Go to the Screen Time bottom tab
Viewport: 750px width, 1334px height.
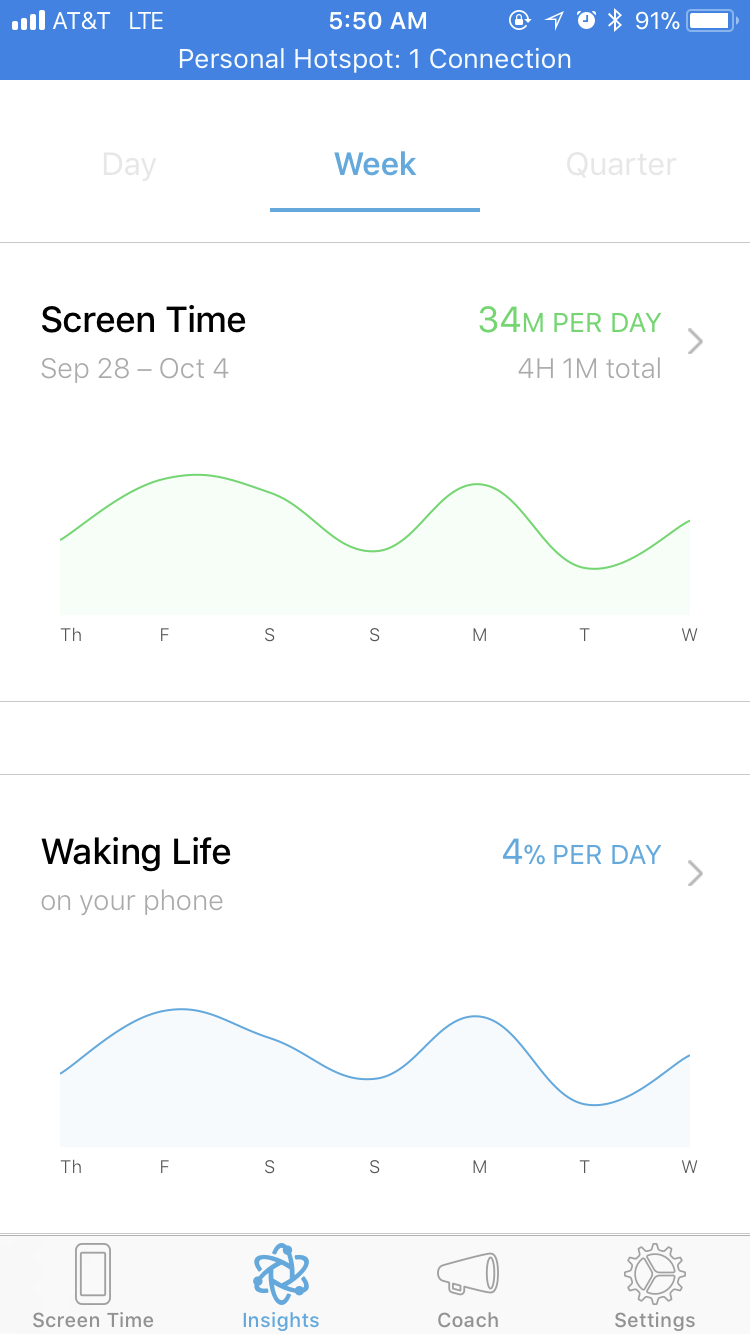[x=93, y=1286]
